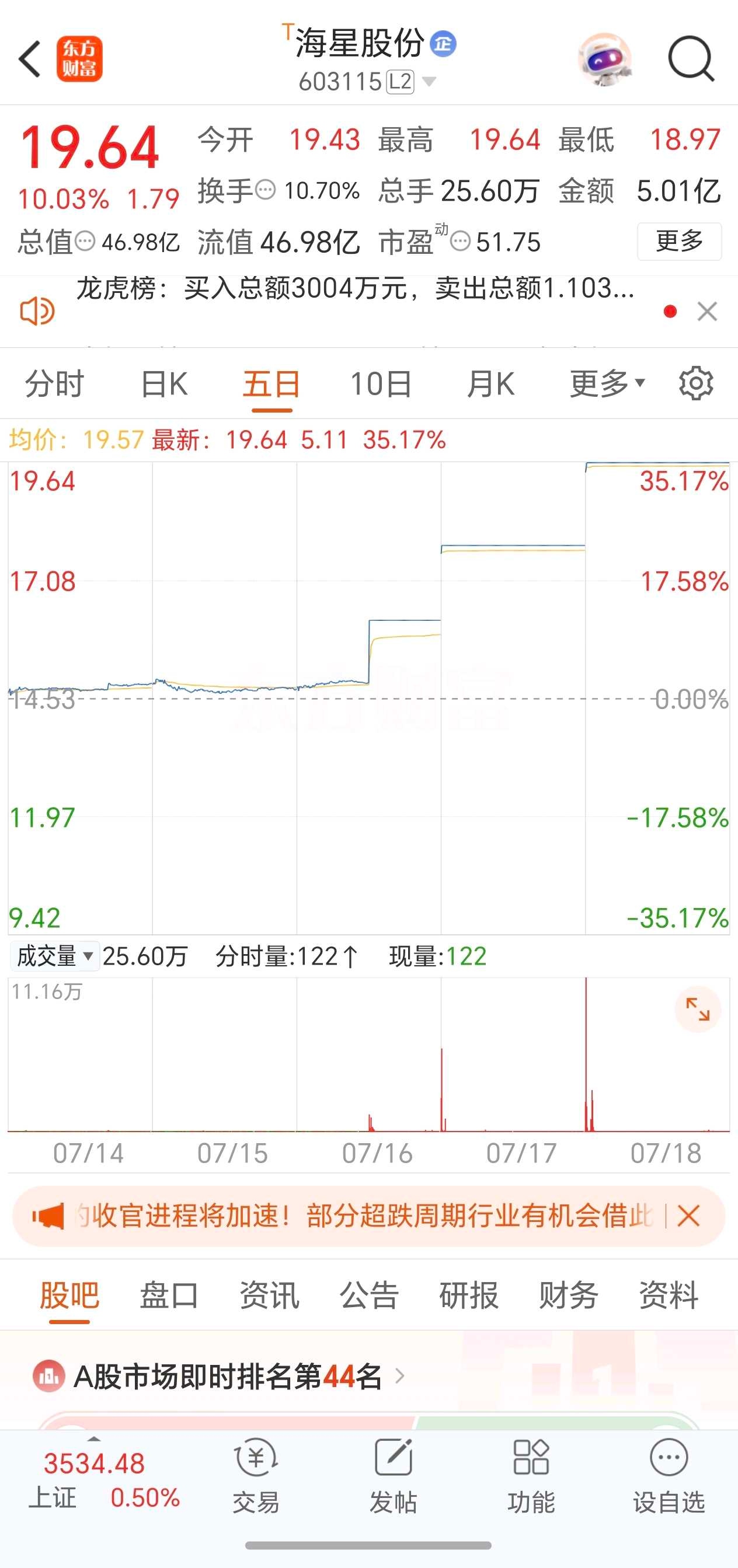
Task: Change the 成交量 indicator dropdown
Action: (55, 956)
